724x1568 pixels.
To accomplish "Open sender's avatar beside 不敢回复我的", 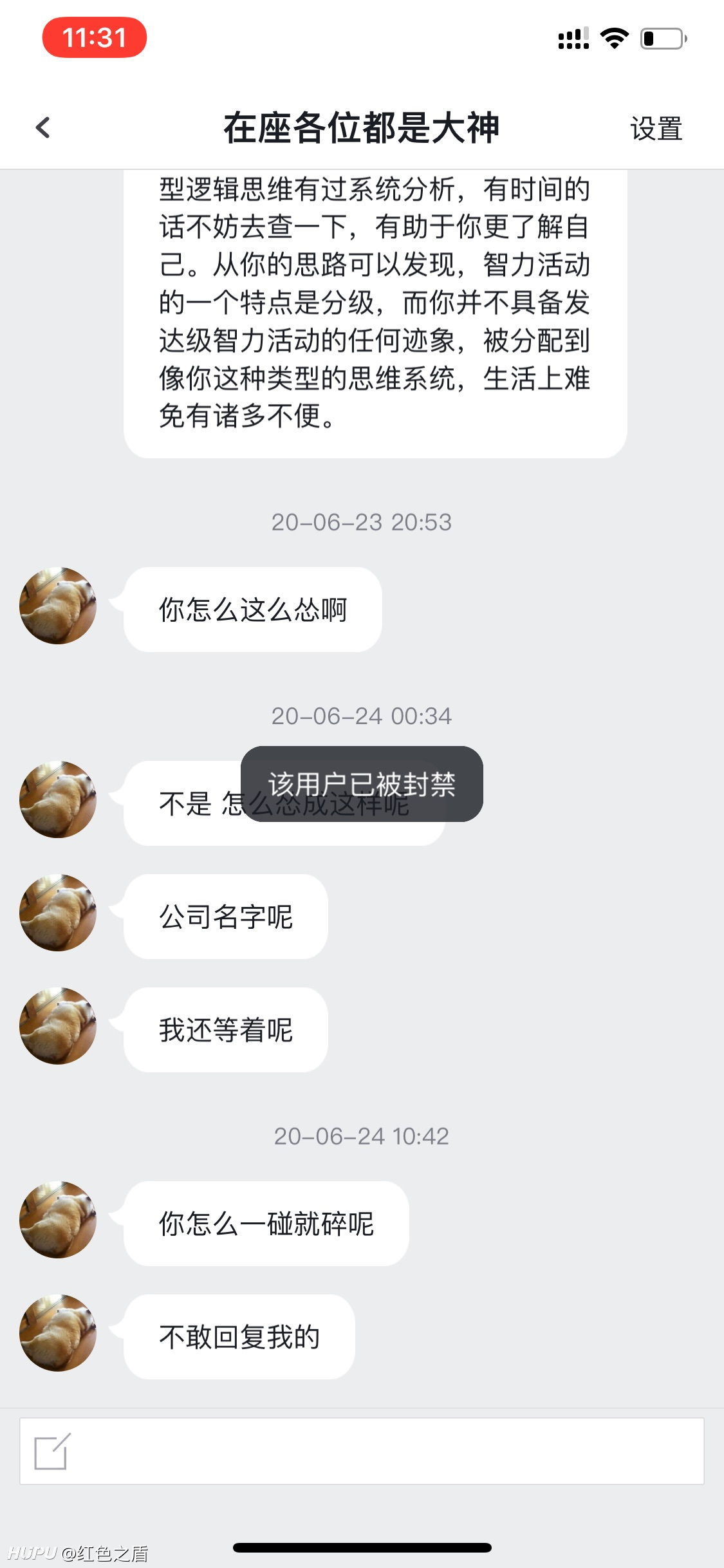I will (58, 1333).
